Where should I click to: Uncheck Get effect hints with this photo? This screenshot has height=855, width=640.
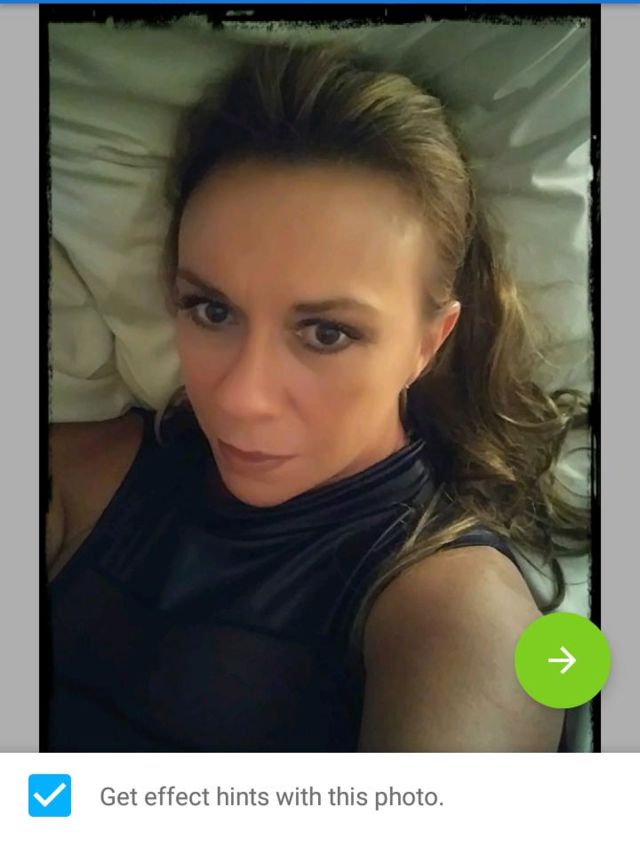[49, 796]
